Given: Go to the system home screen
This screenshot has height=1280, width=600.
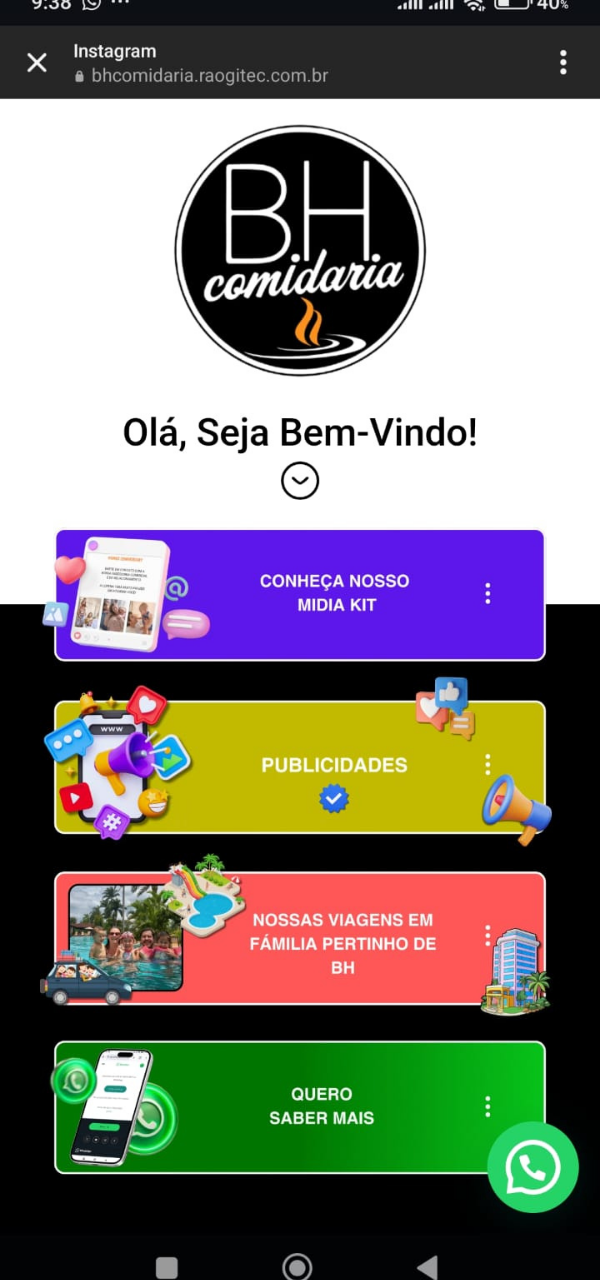Looking at the screenshot, I should 297,1266.
